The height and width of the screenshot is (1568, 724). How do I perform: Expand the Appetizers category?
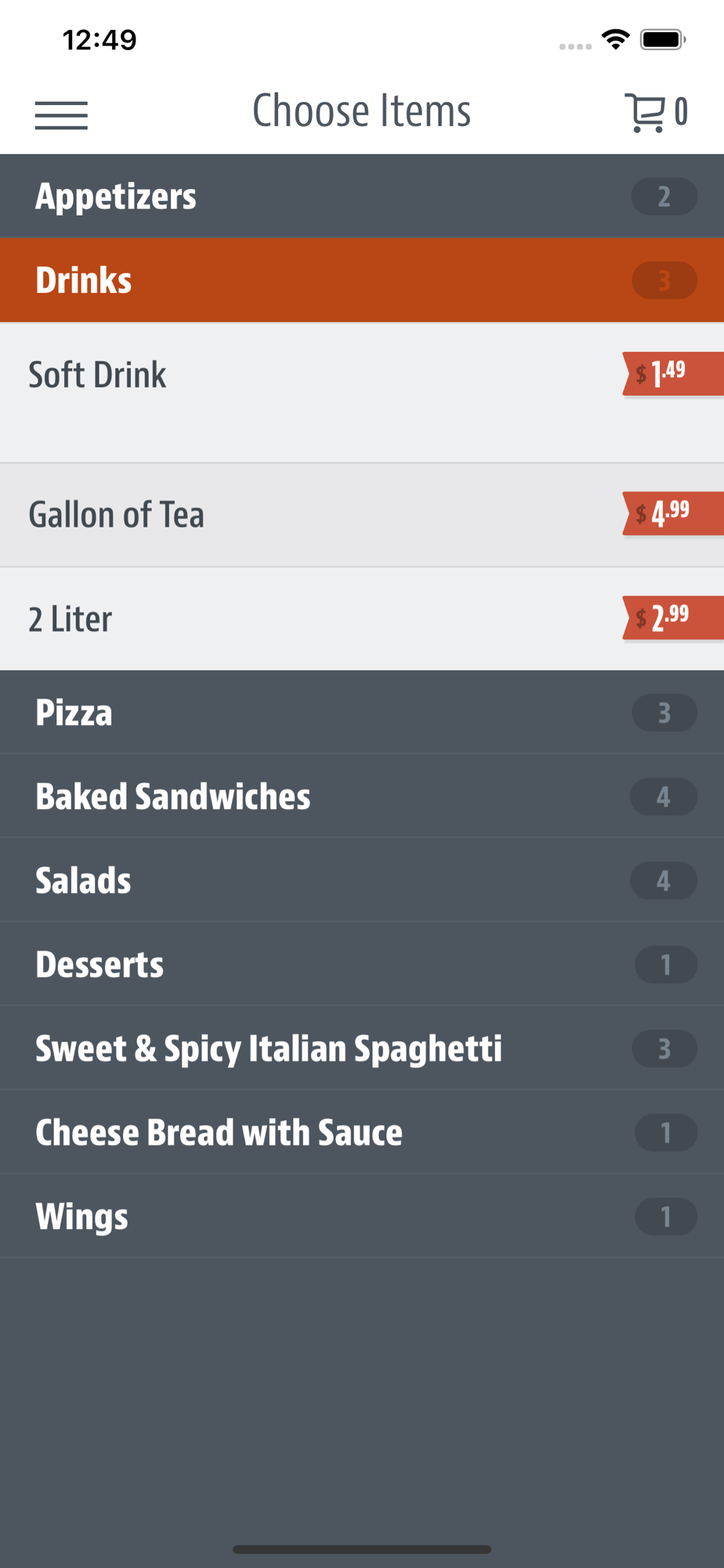362,196
